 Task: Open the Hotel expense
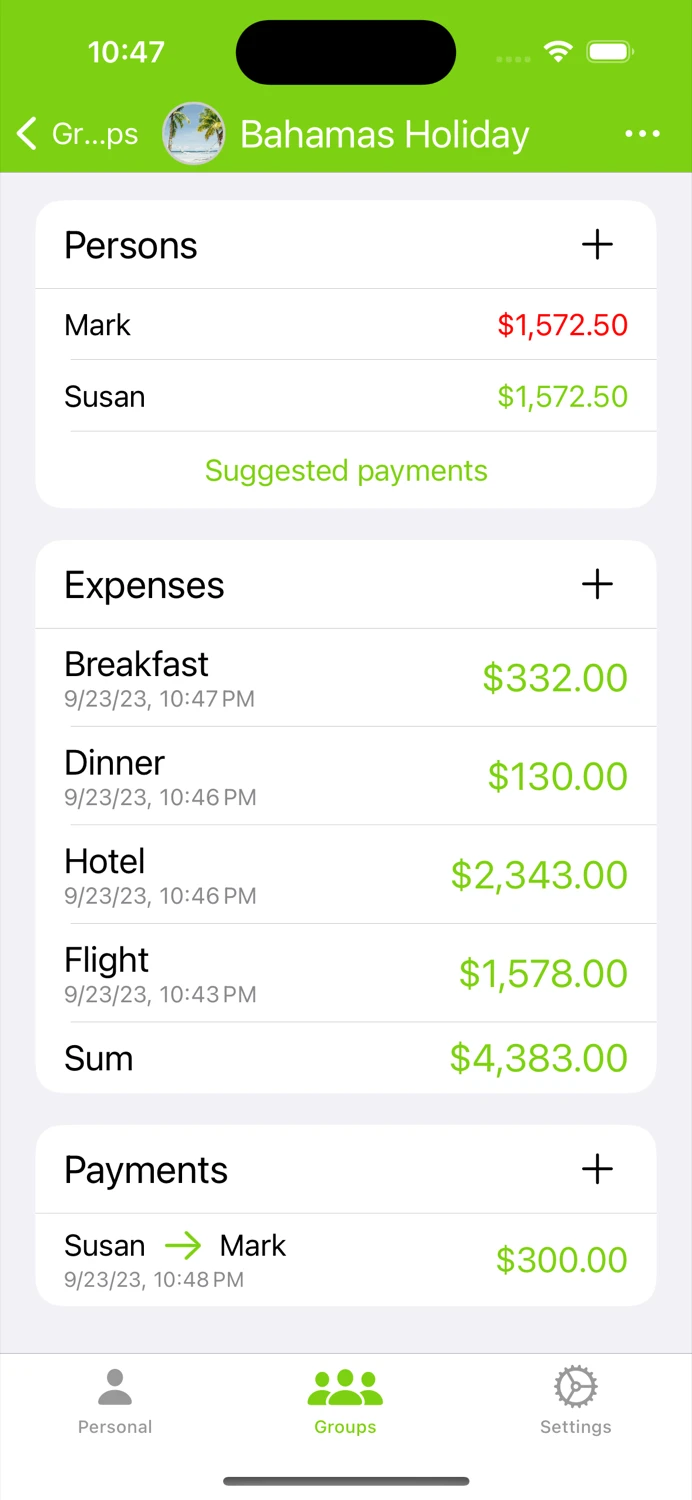[x=346, y=875]
